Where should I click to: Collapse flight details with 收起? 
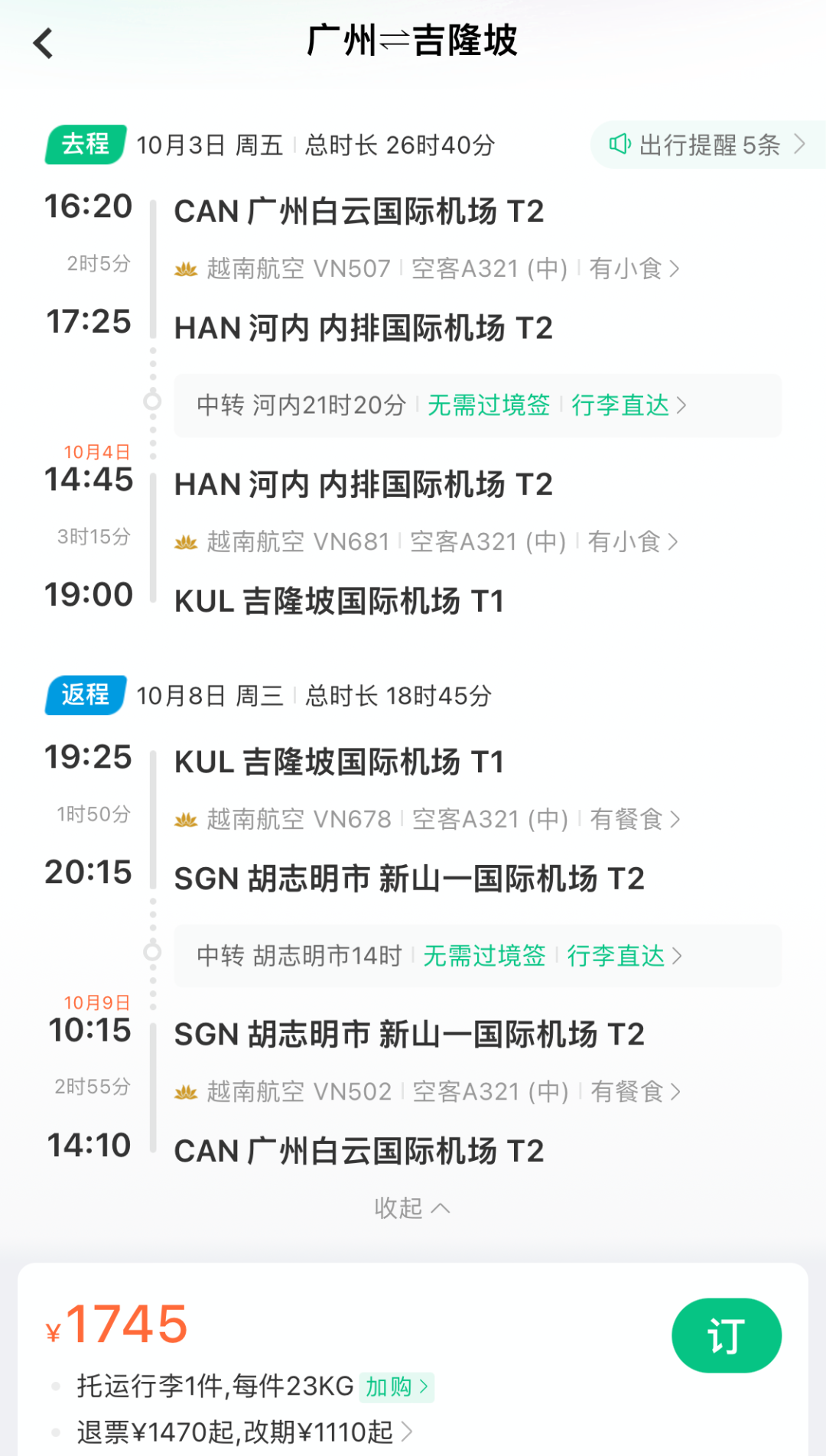tap(411, 1208)
